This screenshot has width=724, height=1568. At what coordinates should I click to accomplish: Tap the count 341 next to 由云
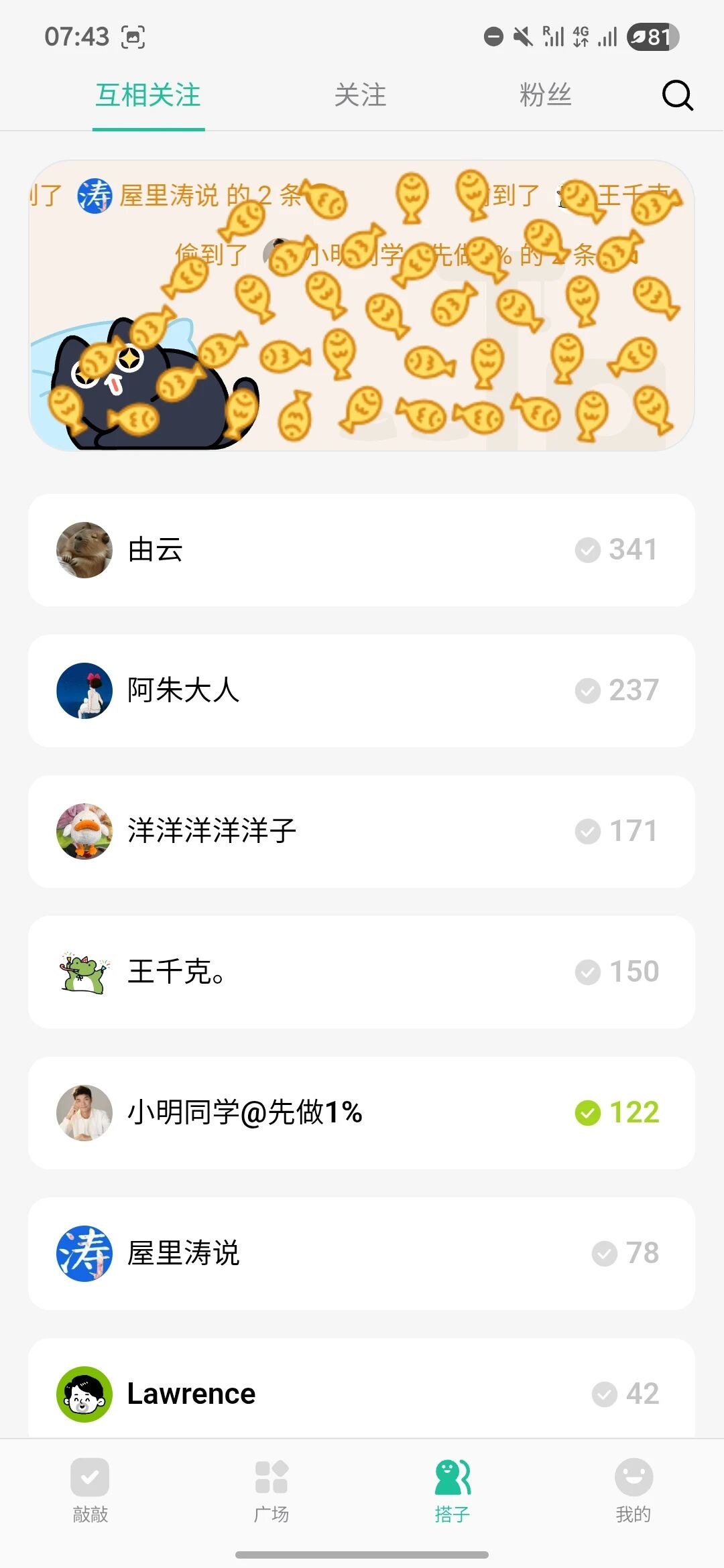633,549
